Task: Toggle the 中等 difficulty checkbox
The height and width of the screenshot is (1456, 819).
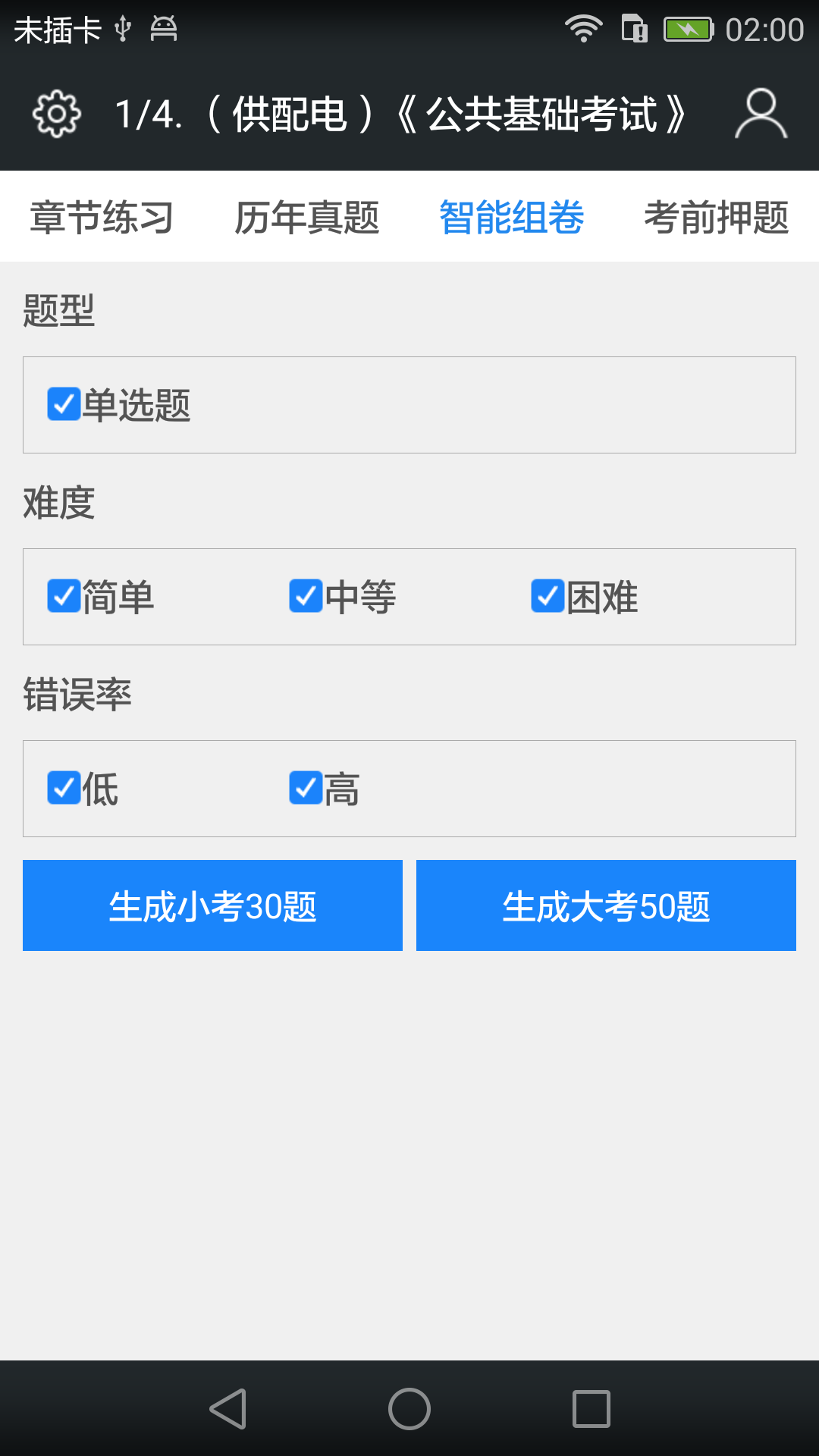Action: point(306,597)
